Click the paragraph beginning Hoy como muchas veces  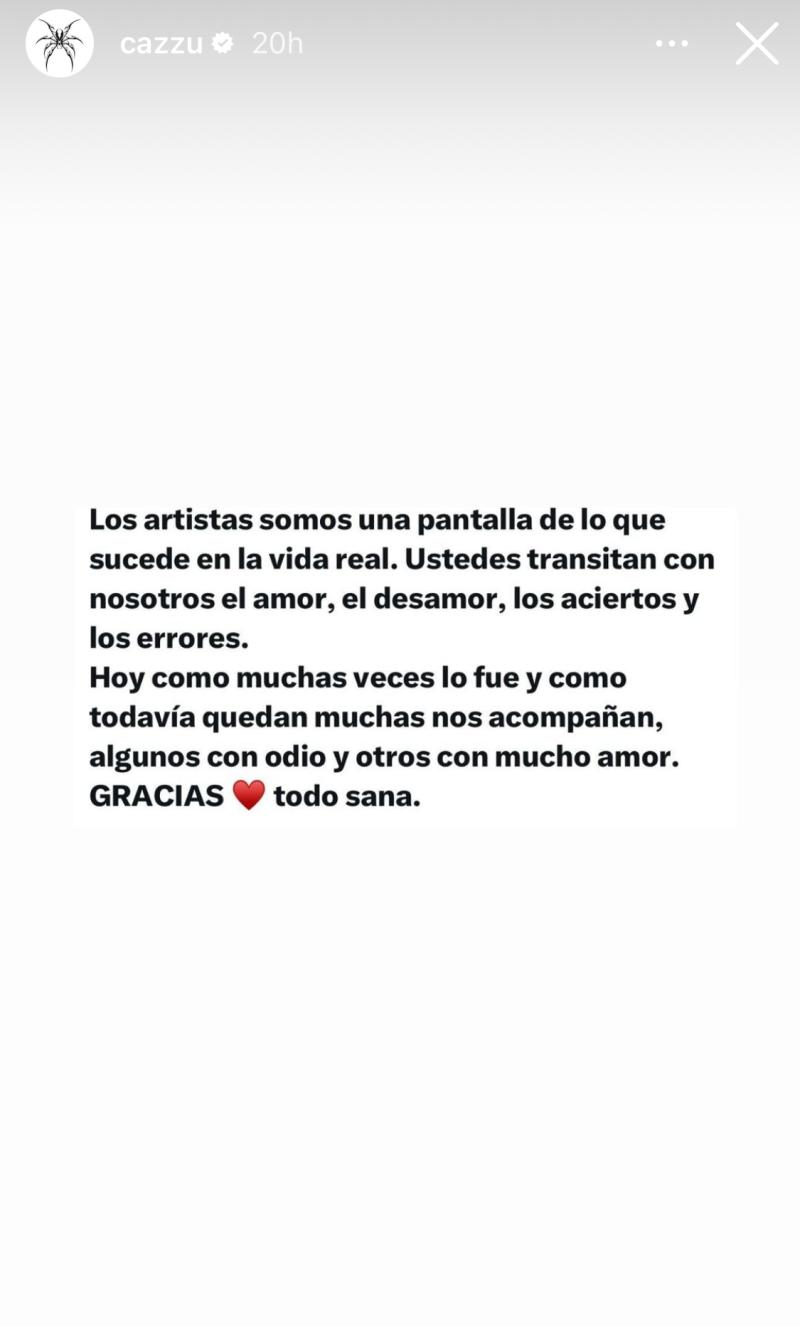[358, 677]
